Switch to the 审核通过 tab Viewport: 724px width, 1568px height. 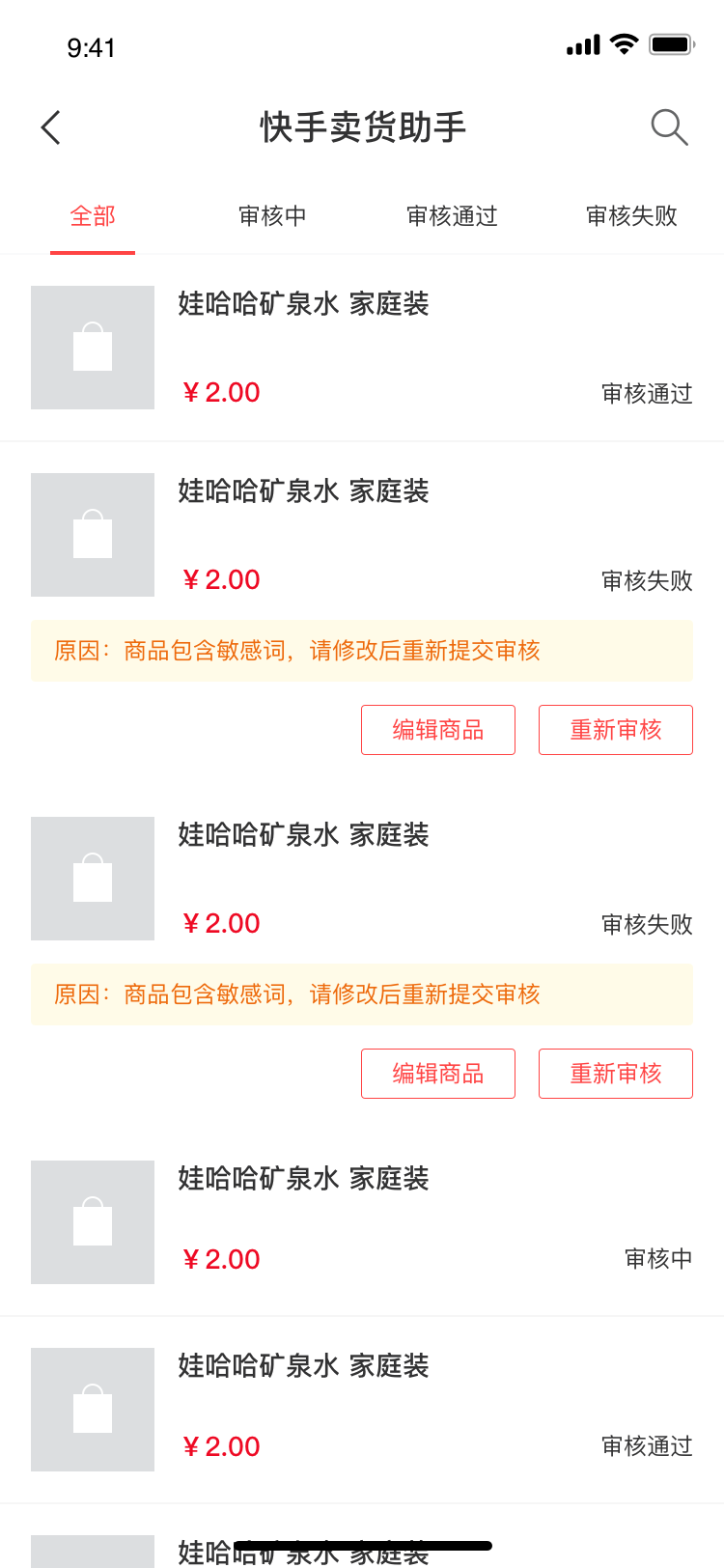point(452,216)
